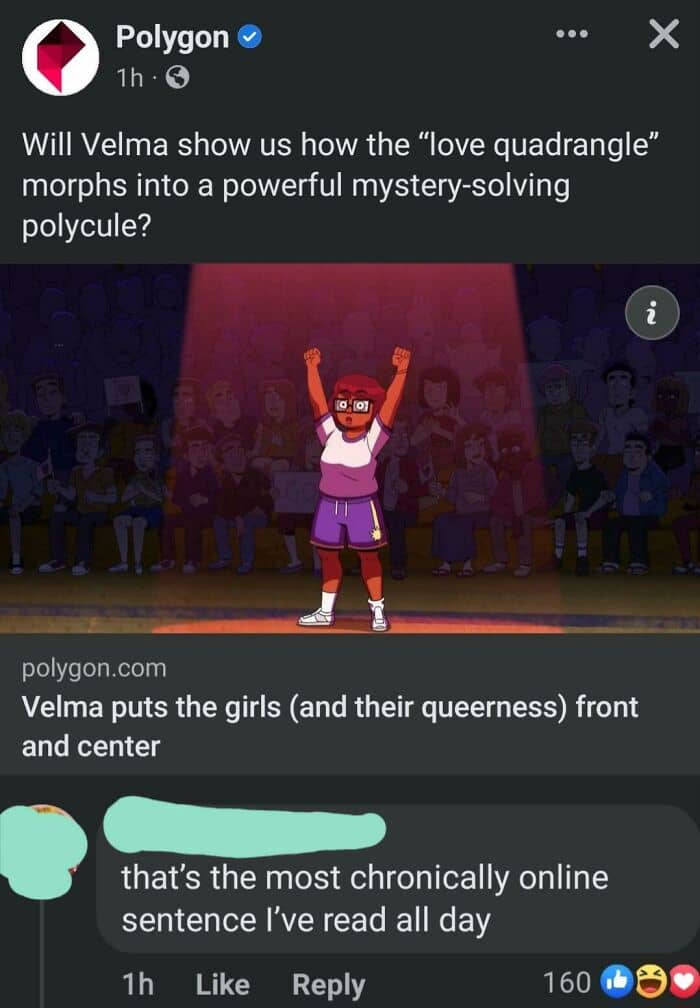Reply to the chronically online comment
Image resolution: width=700 pixels, height=1008 pixels.
(328, 984)
